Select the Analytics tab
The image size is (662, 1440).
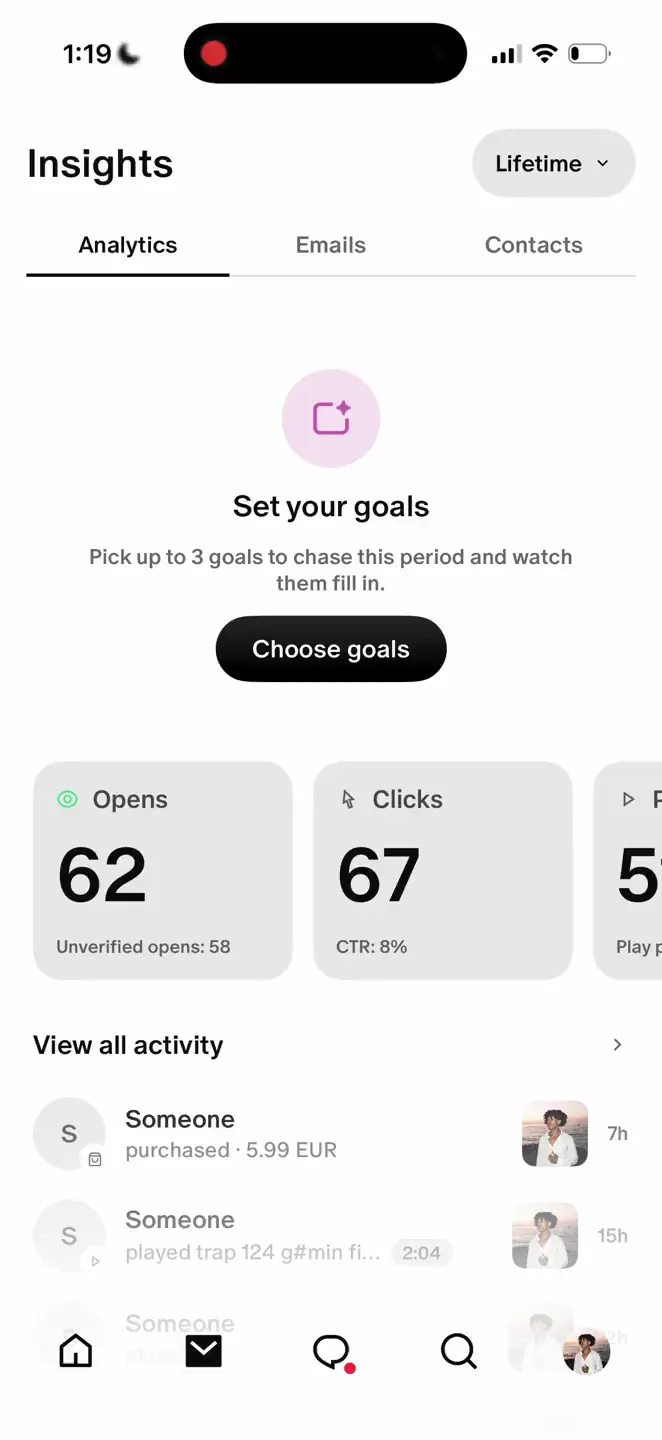(x=128, y=245)
